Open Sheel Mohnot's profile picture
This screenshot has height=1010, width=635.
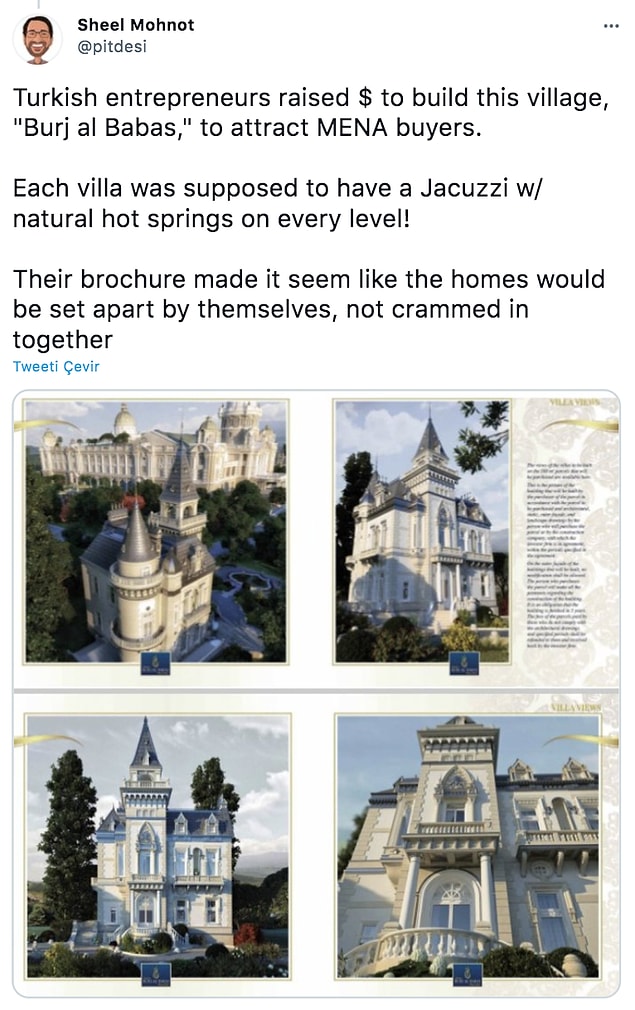[x=38, y=38]
